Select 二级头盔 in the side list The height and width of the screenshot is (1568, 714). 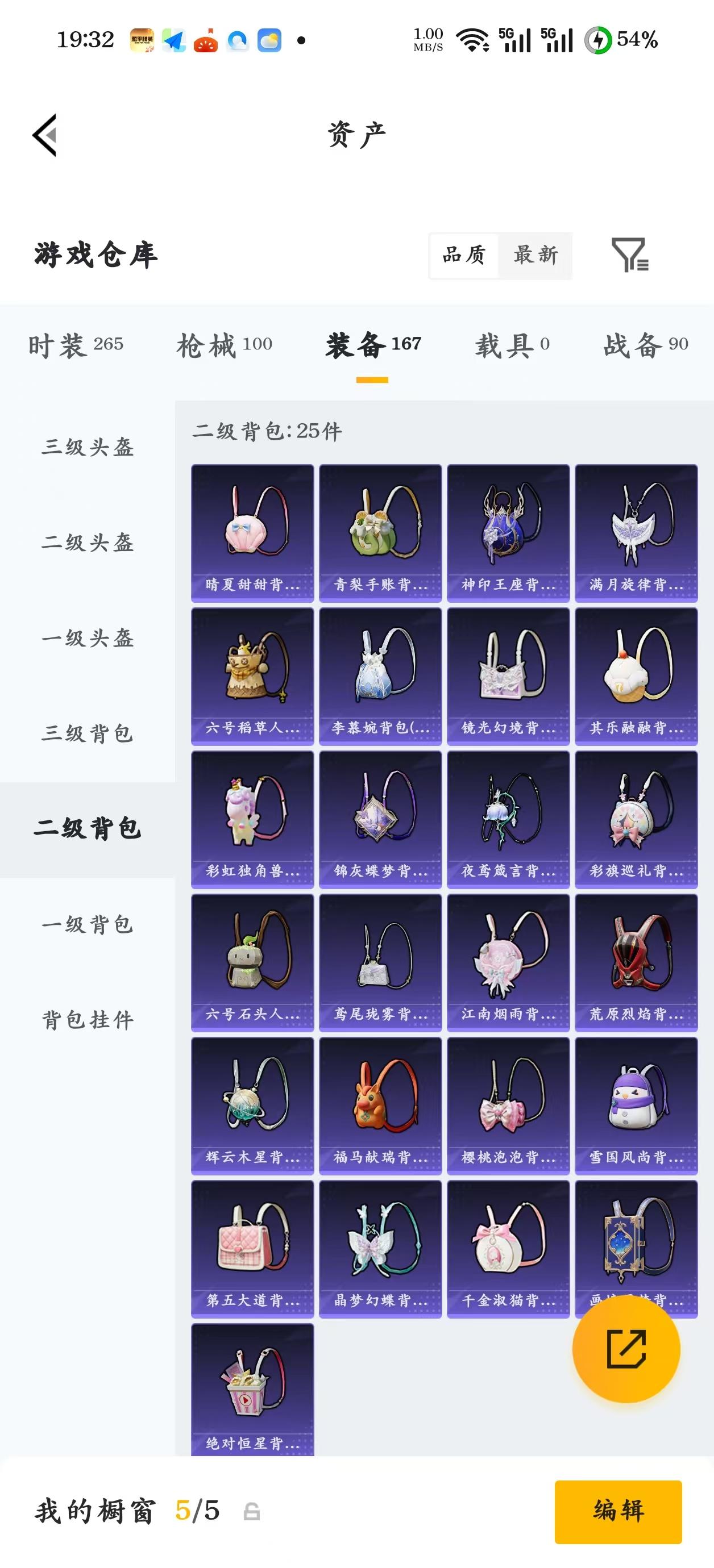(87, 543)
